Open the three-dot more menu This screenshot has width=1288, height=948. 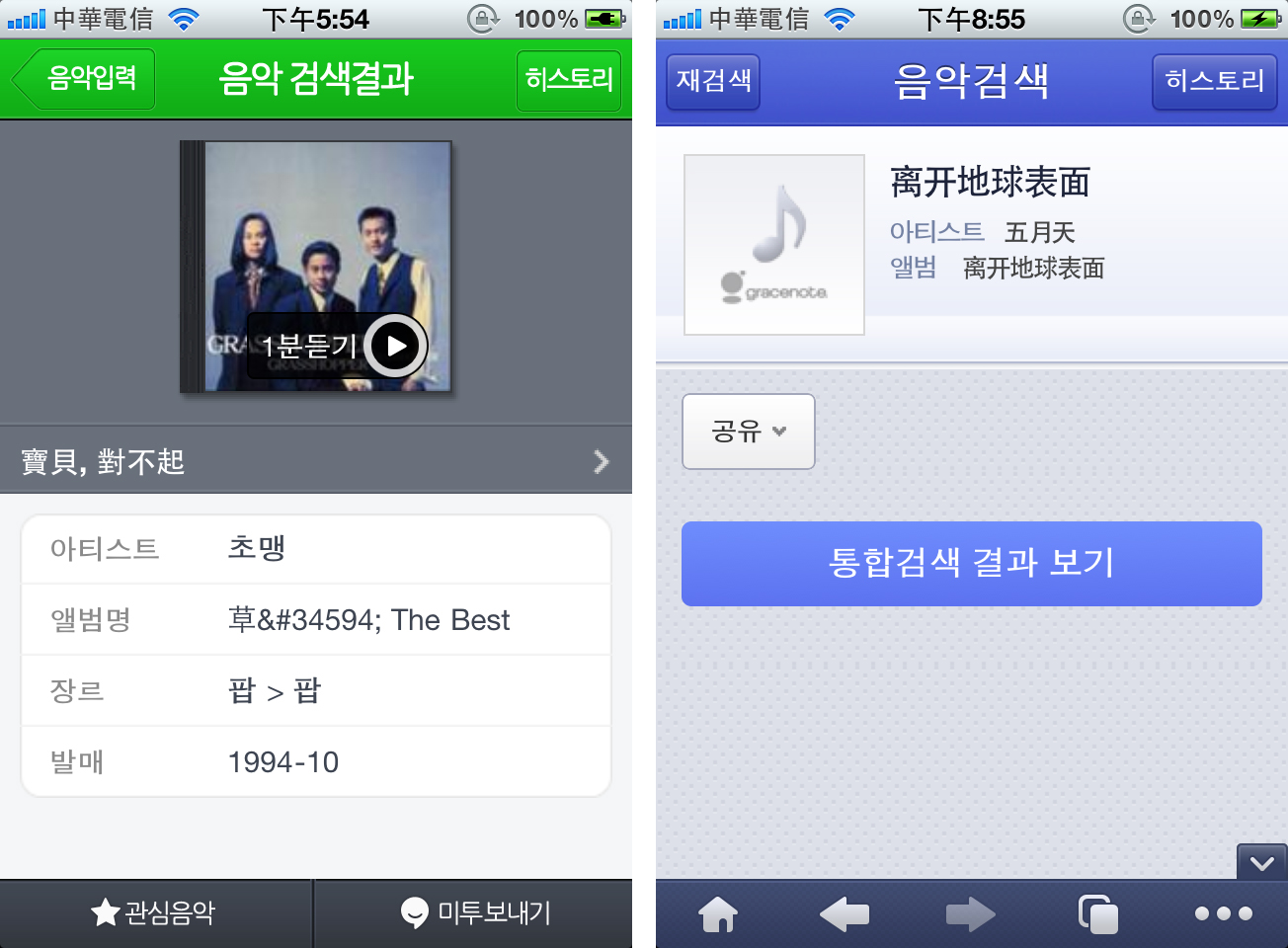tap(1223, 914)
